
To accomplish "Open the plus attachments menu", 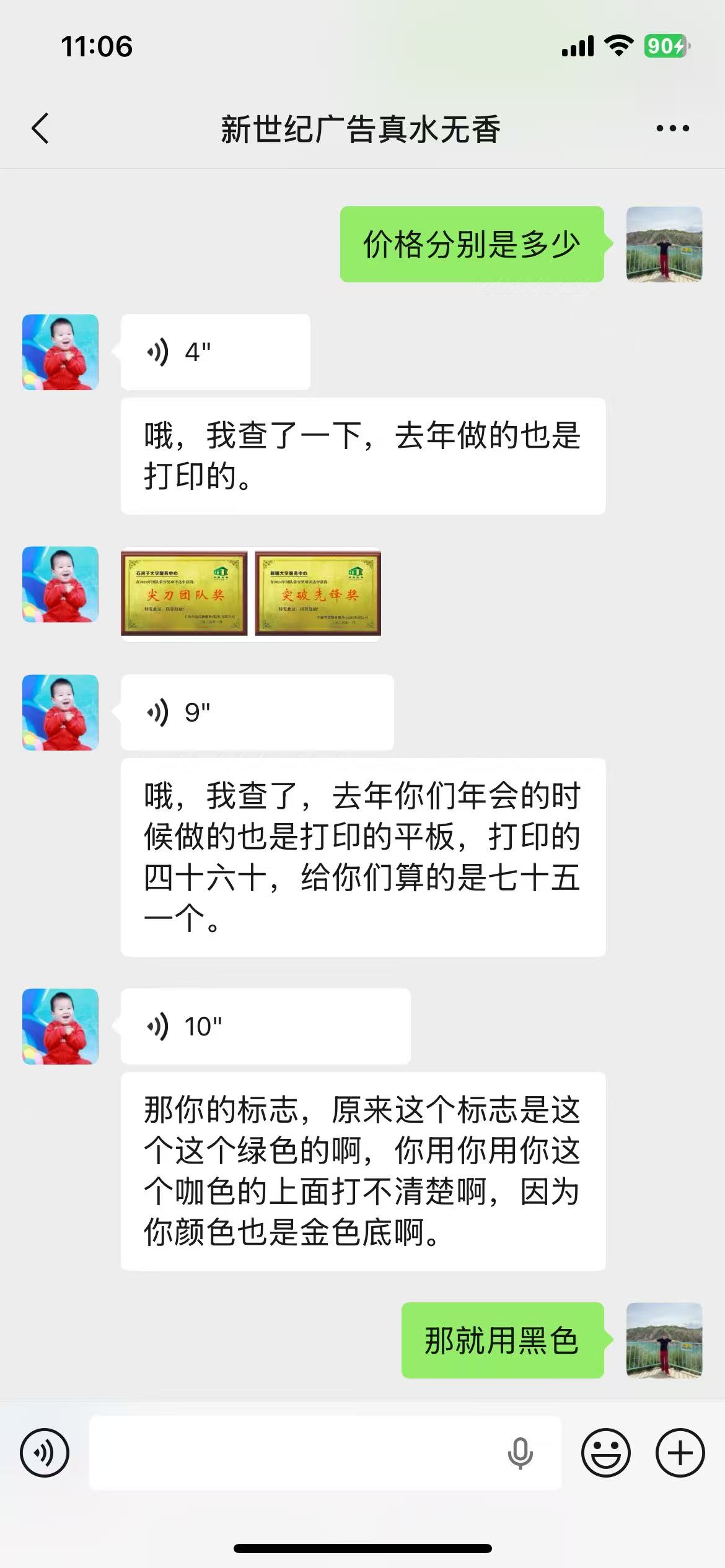I will pos(680,1453).
